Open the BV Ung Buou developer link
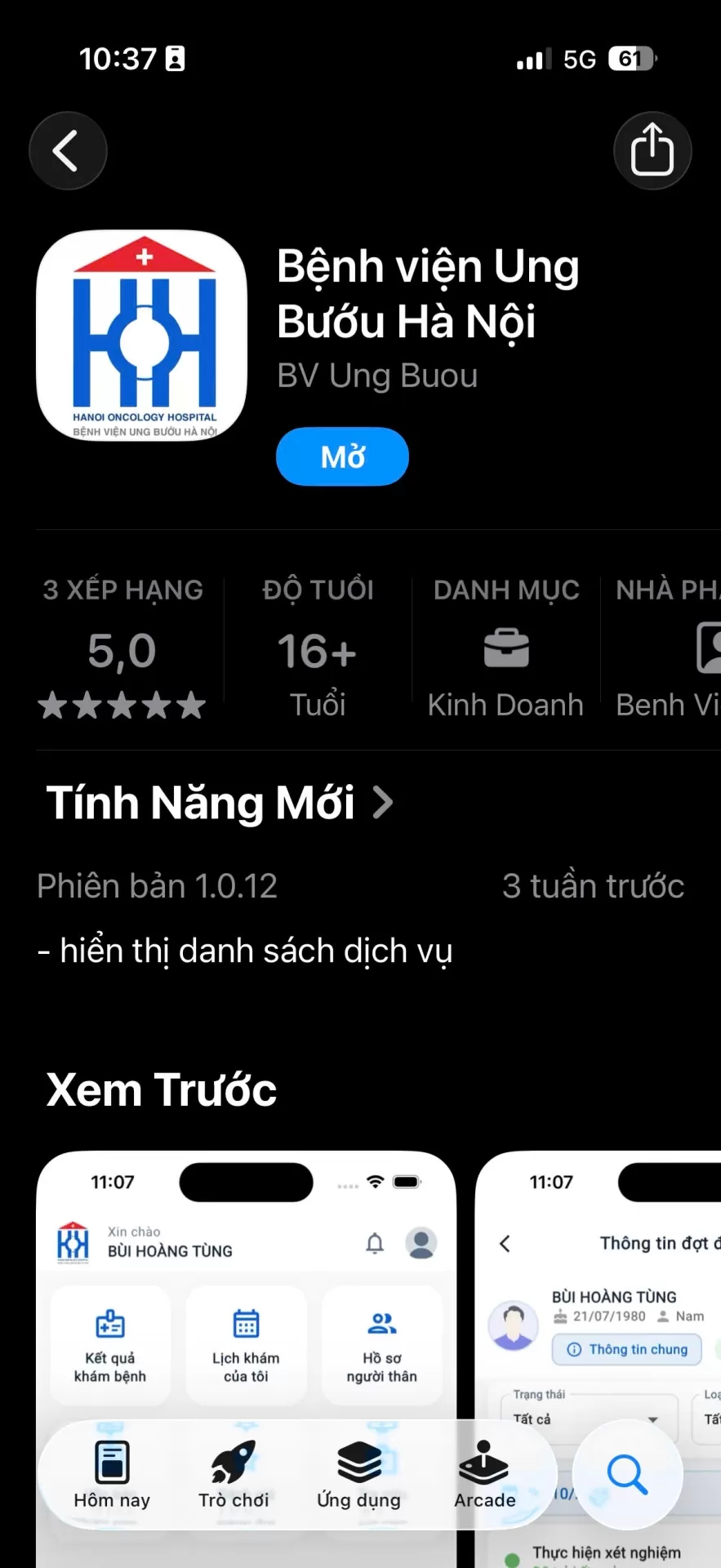The image size is (721, 1568). (x=377, y=376)
